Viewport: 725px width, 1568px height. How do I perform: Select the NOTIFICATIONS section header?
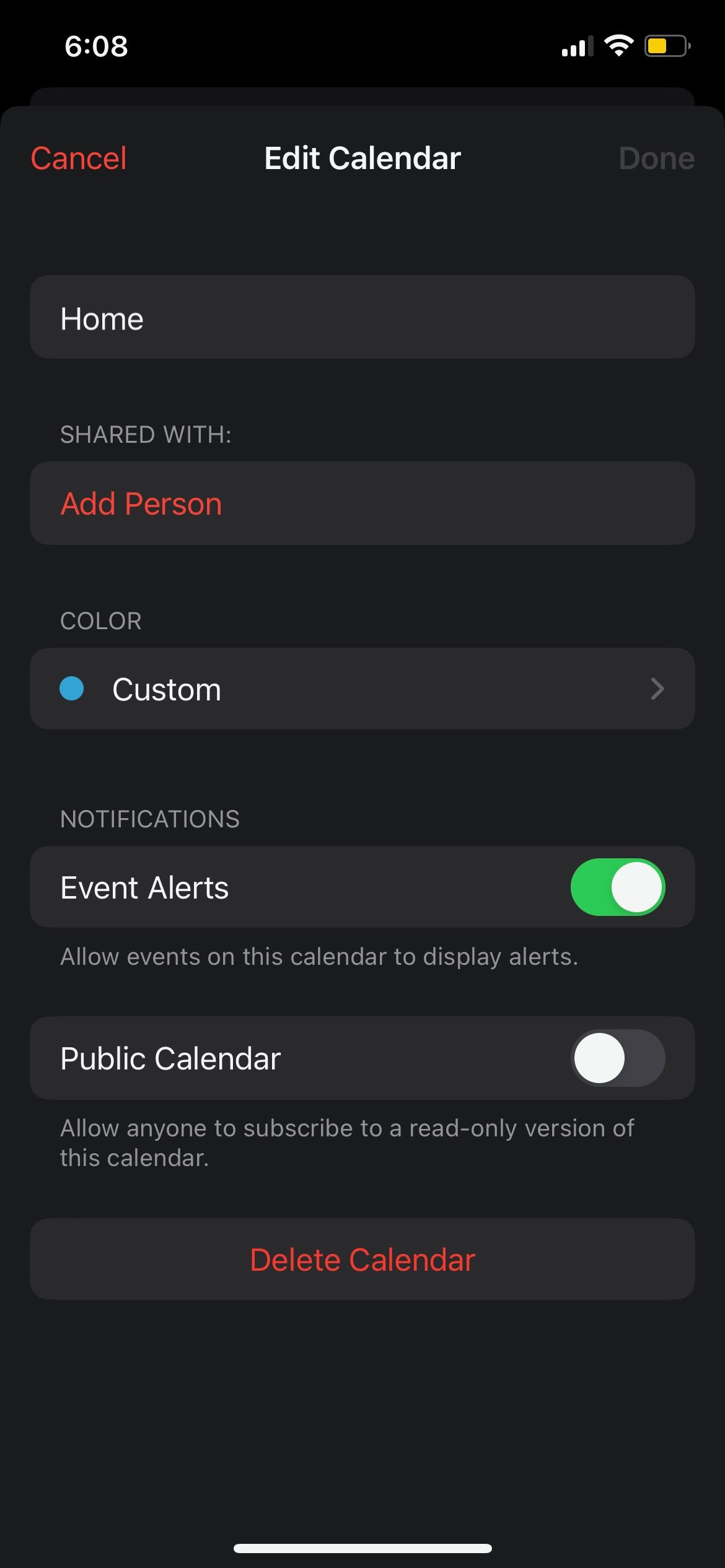pos(150,818)
